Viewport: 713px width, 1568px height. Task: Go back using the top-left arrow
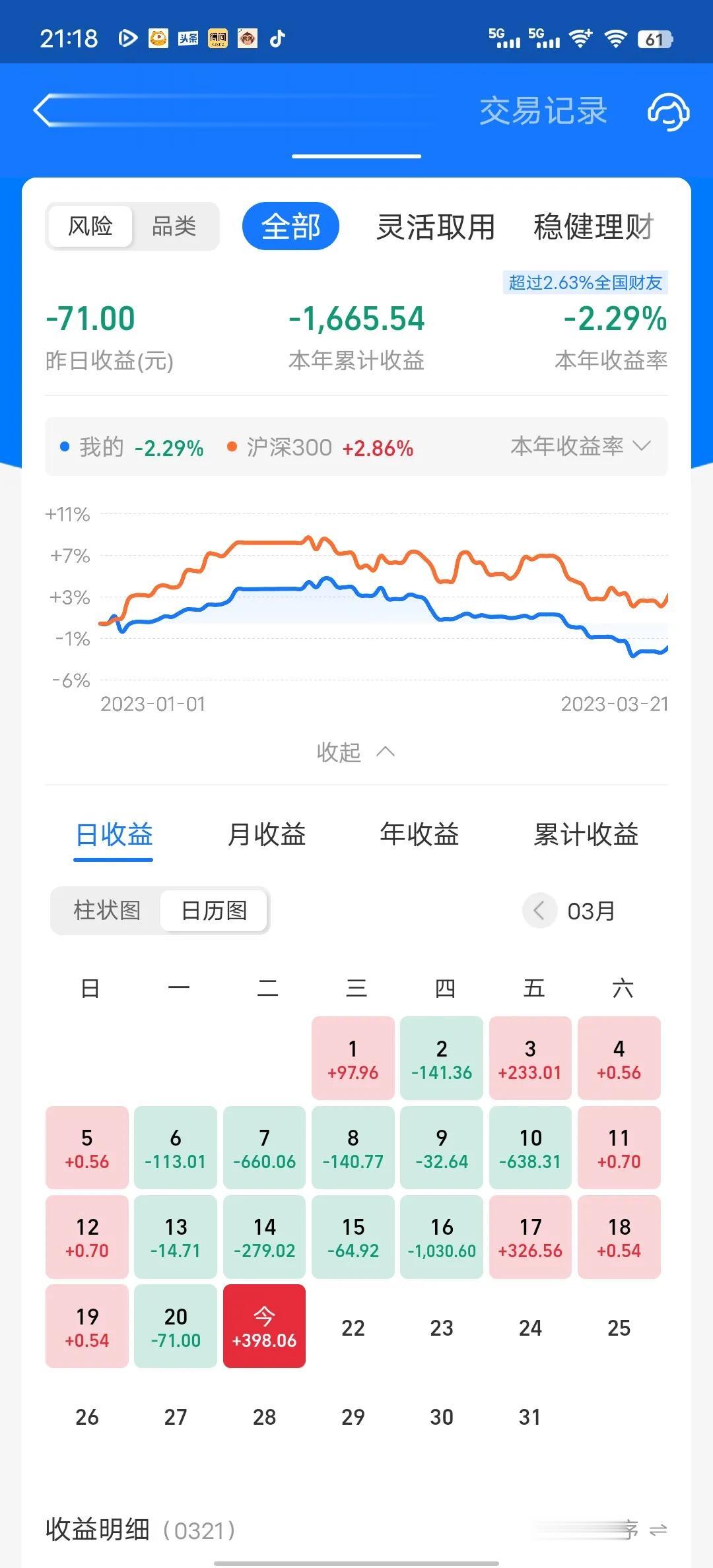45,110
